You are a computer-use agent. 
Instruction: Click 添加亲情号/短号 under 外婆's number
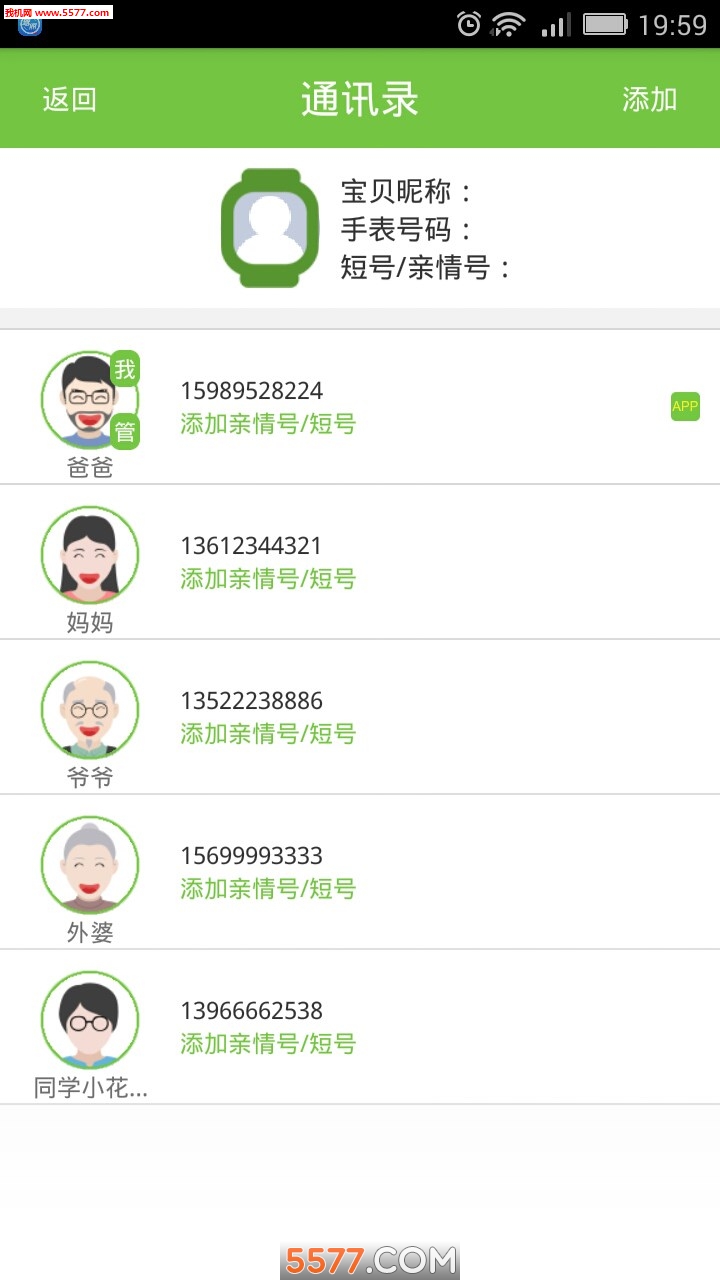(x=268, y=889)
